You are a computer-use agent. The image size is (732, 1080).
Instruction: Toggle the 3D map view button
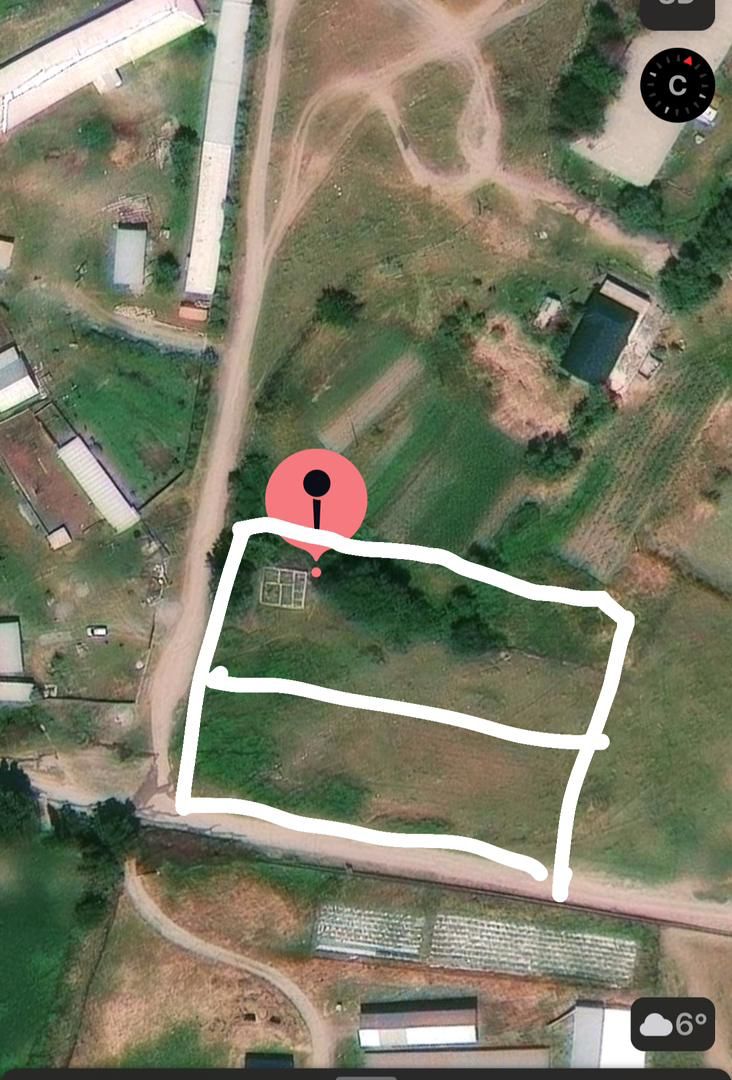click(677, 10)
